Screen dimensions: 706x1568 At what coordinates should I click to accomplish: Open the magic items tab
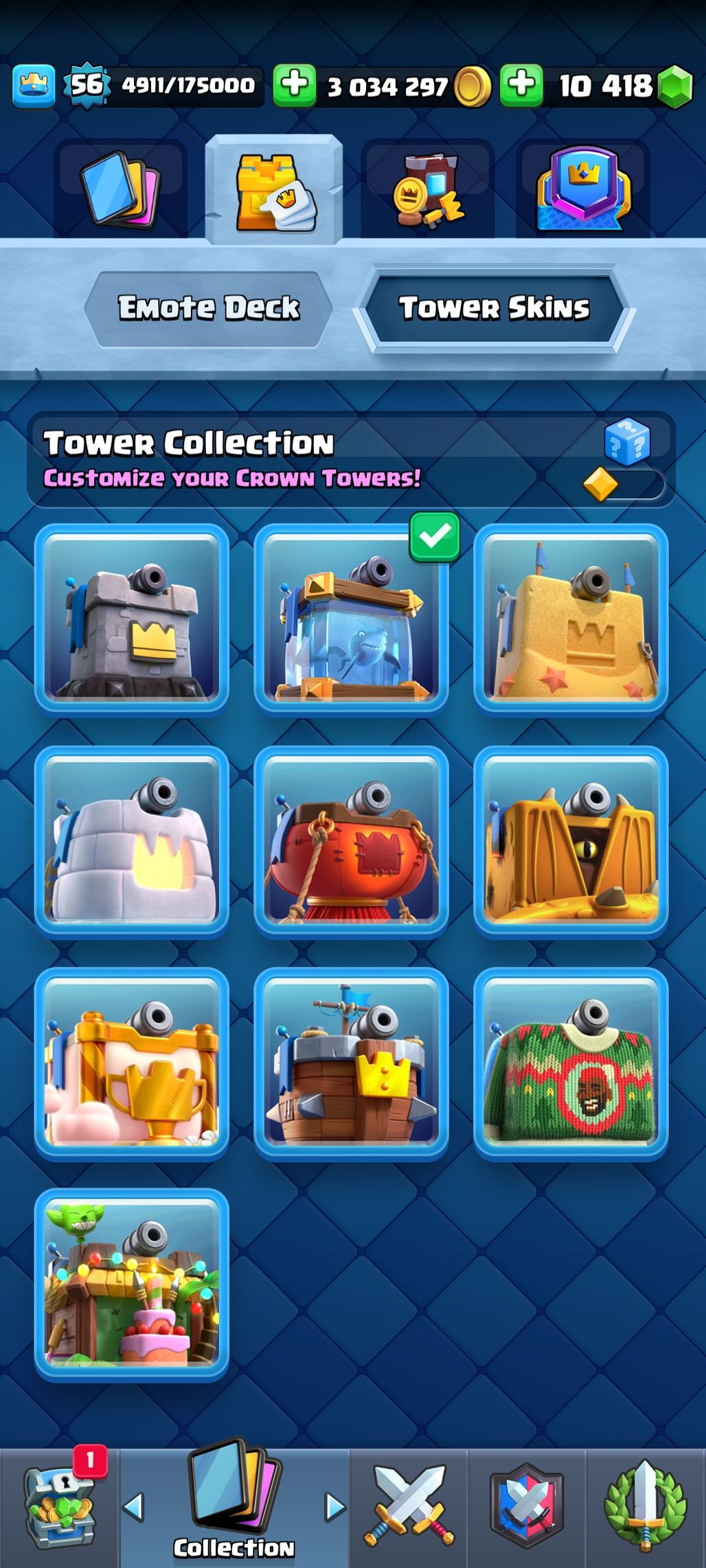[x=427, y=190]
